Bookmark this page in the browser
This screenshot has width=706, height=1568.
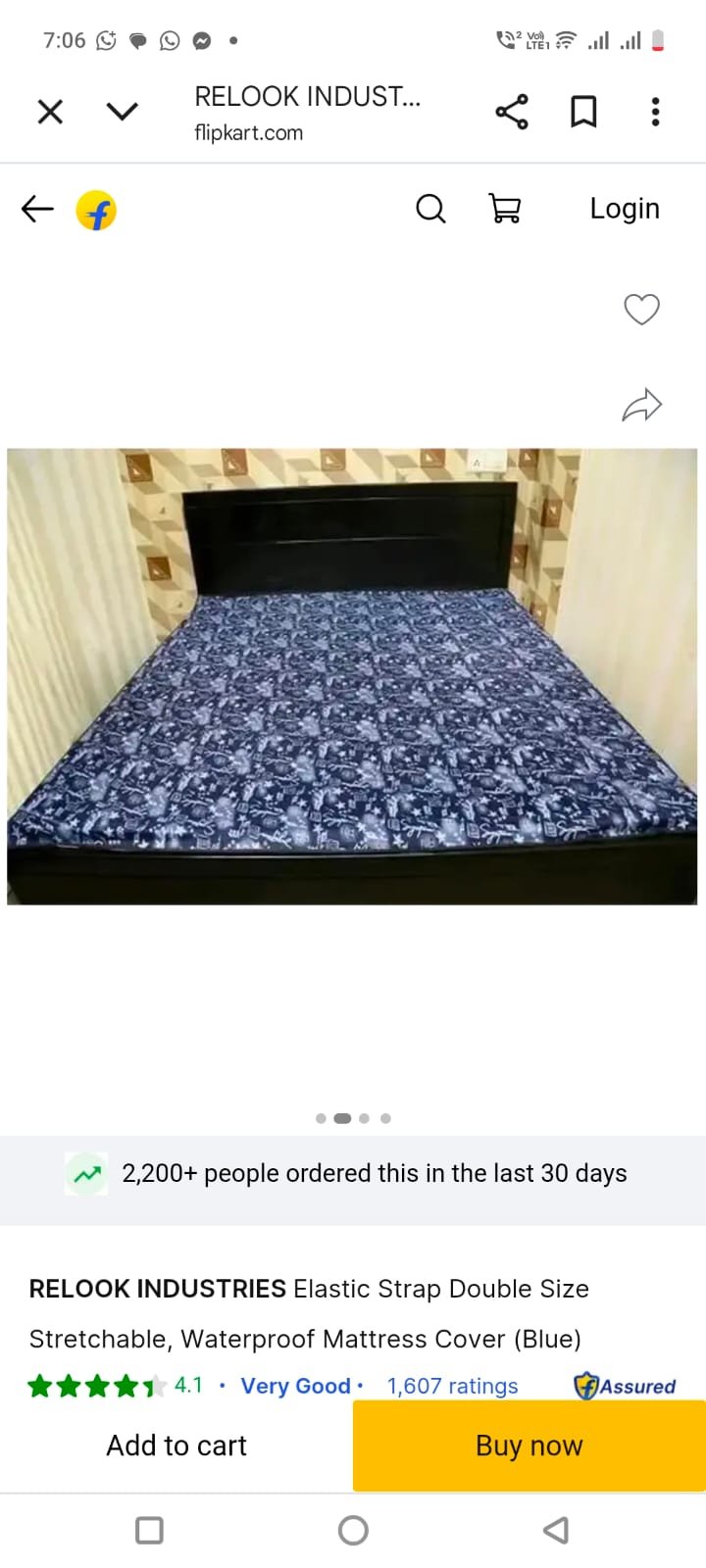click(583, 112)
